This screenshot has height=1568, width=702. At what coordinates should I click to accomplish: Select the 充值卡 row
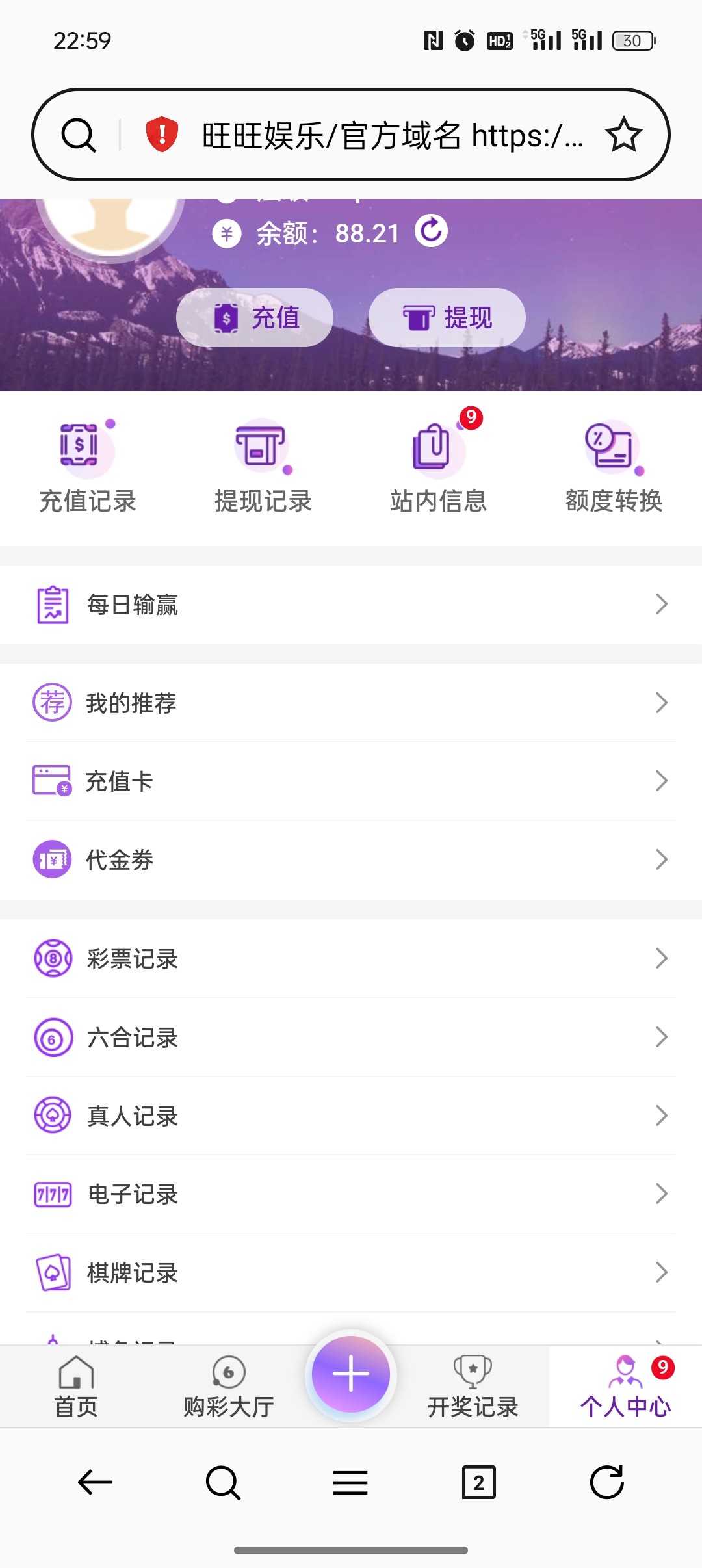point(351,781)
